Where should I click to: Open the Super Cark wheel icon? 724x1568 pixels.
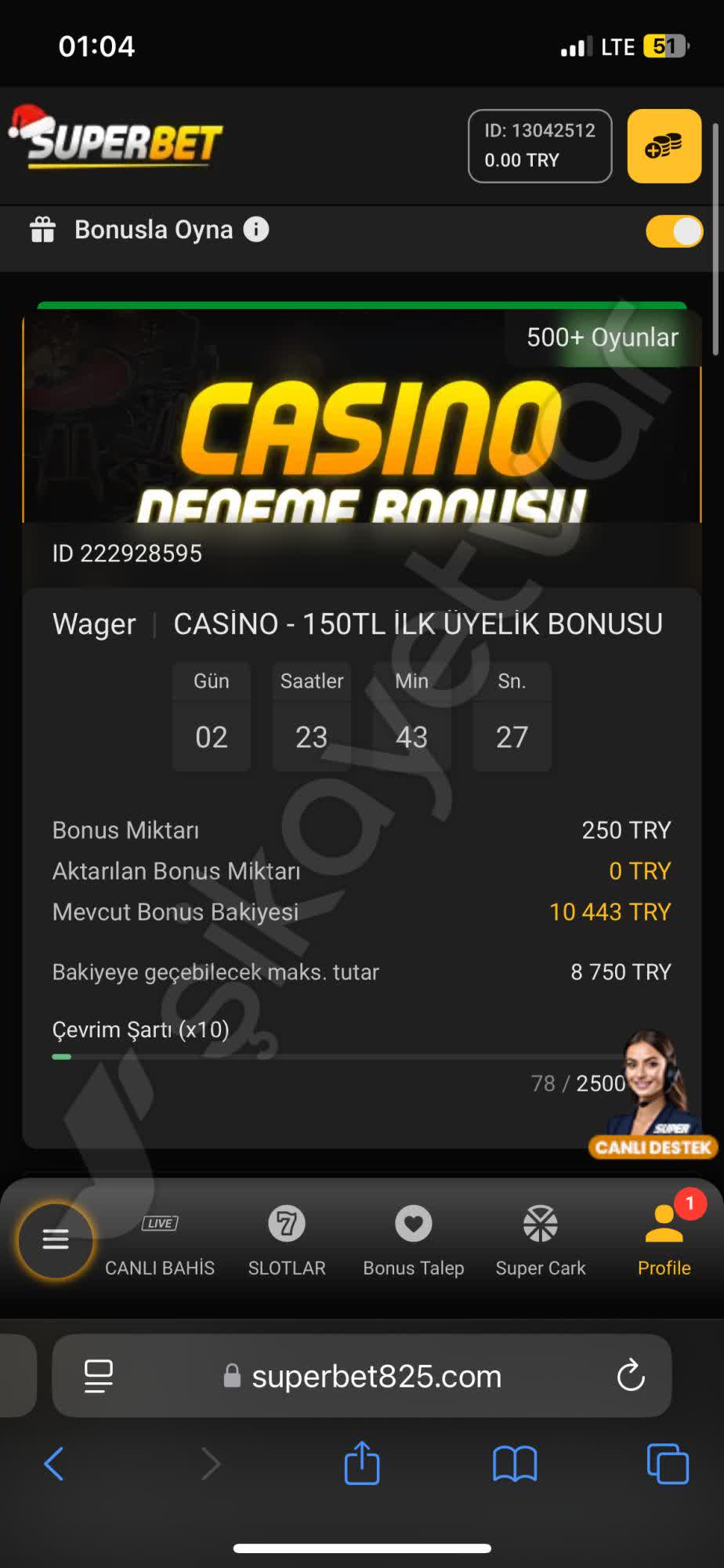coord(540,1223)
